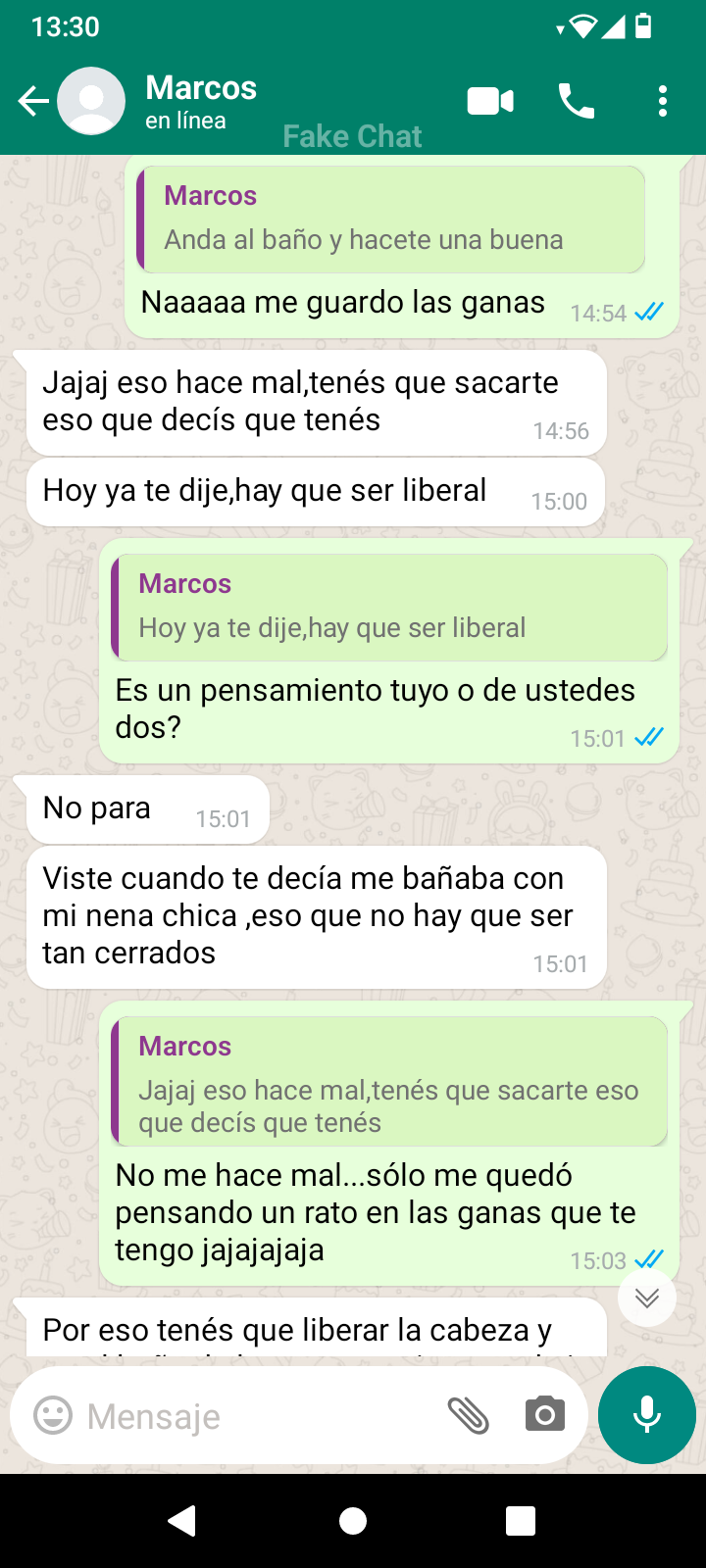The image size is (706, 1568).
Task: Tap quoted 'Hoy ya te dije' reply
Action: coord(390,608)
